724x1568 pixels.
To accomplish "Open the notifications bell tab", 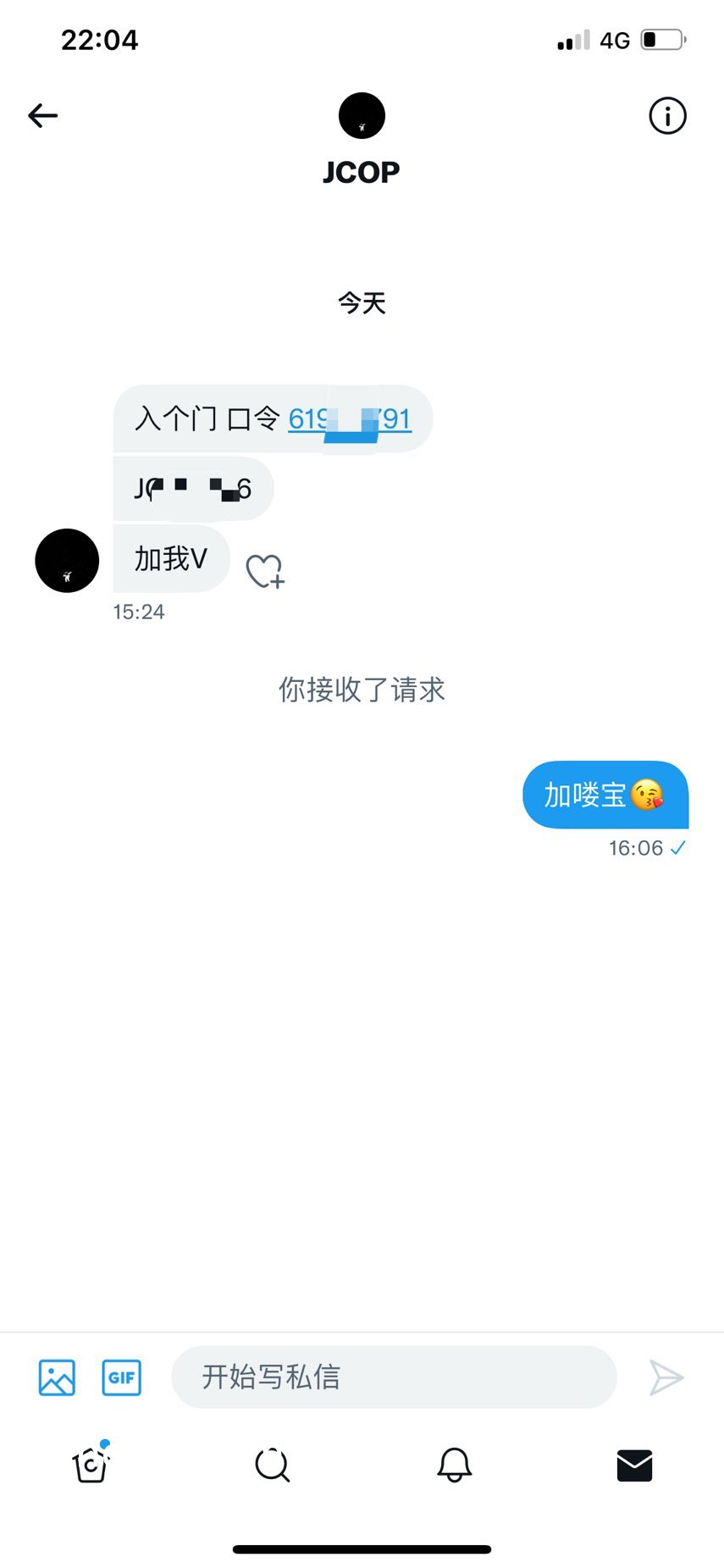I will (x=454, y=1465).
